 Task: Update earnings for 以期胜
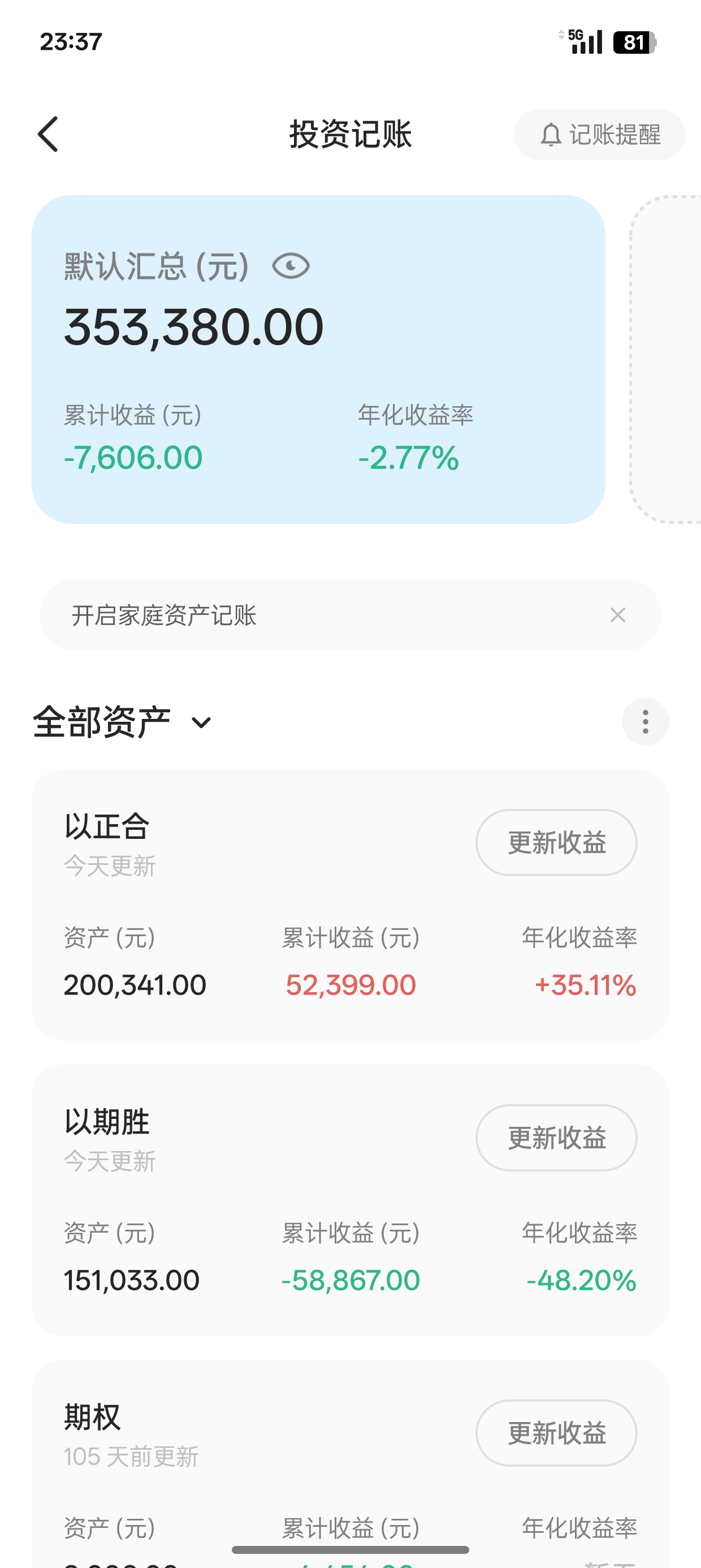556,1138
